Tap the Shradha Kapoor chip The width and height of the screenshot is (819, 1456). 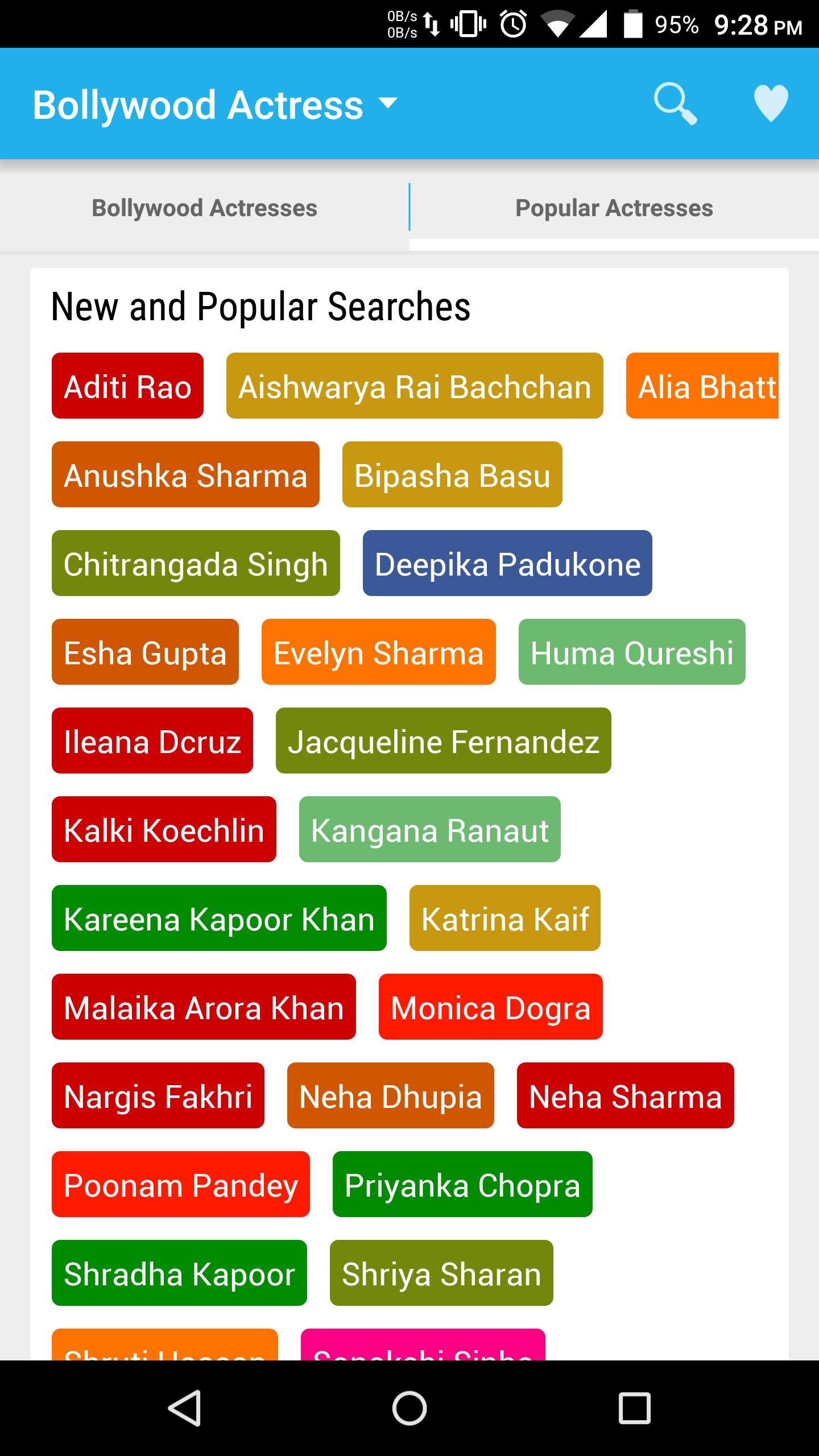179,1273
